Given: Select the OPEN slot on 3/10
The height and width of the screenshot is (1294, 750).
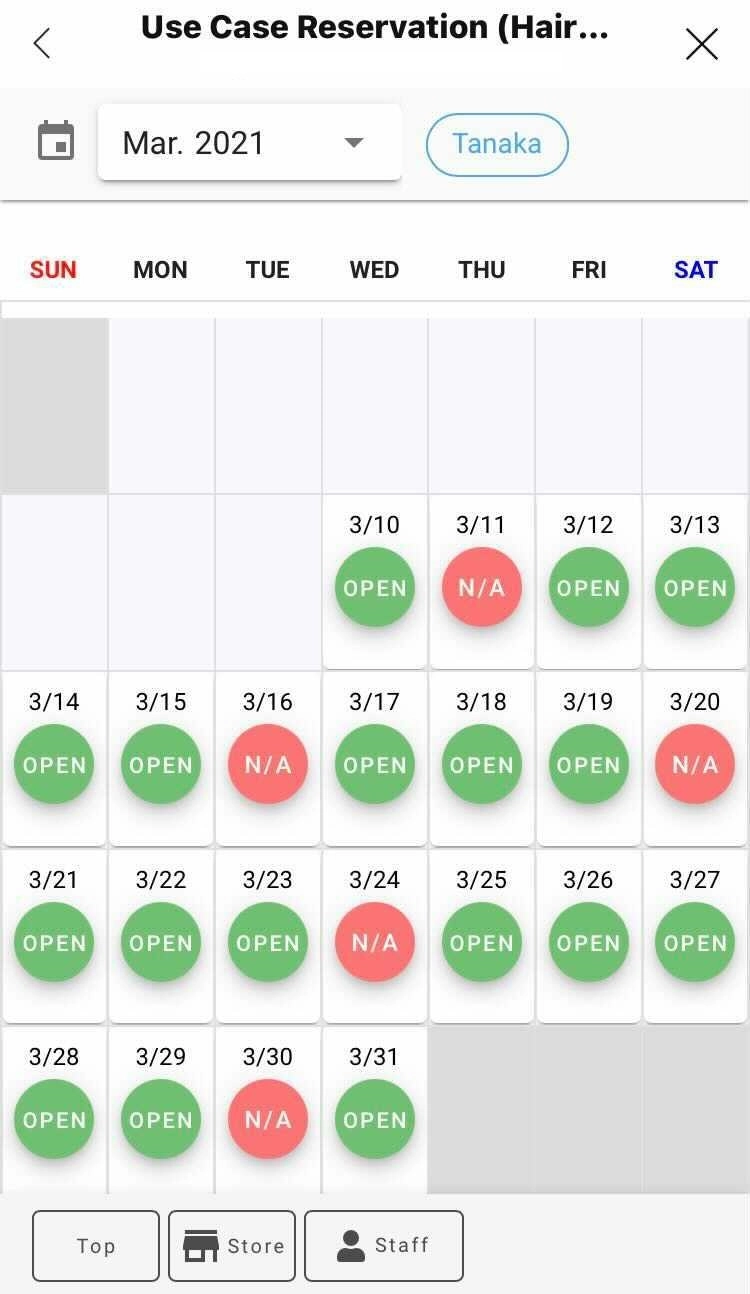Looking at the screenshot, I should [374, 587].
